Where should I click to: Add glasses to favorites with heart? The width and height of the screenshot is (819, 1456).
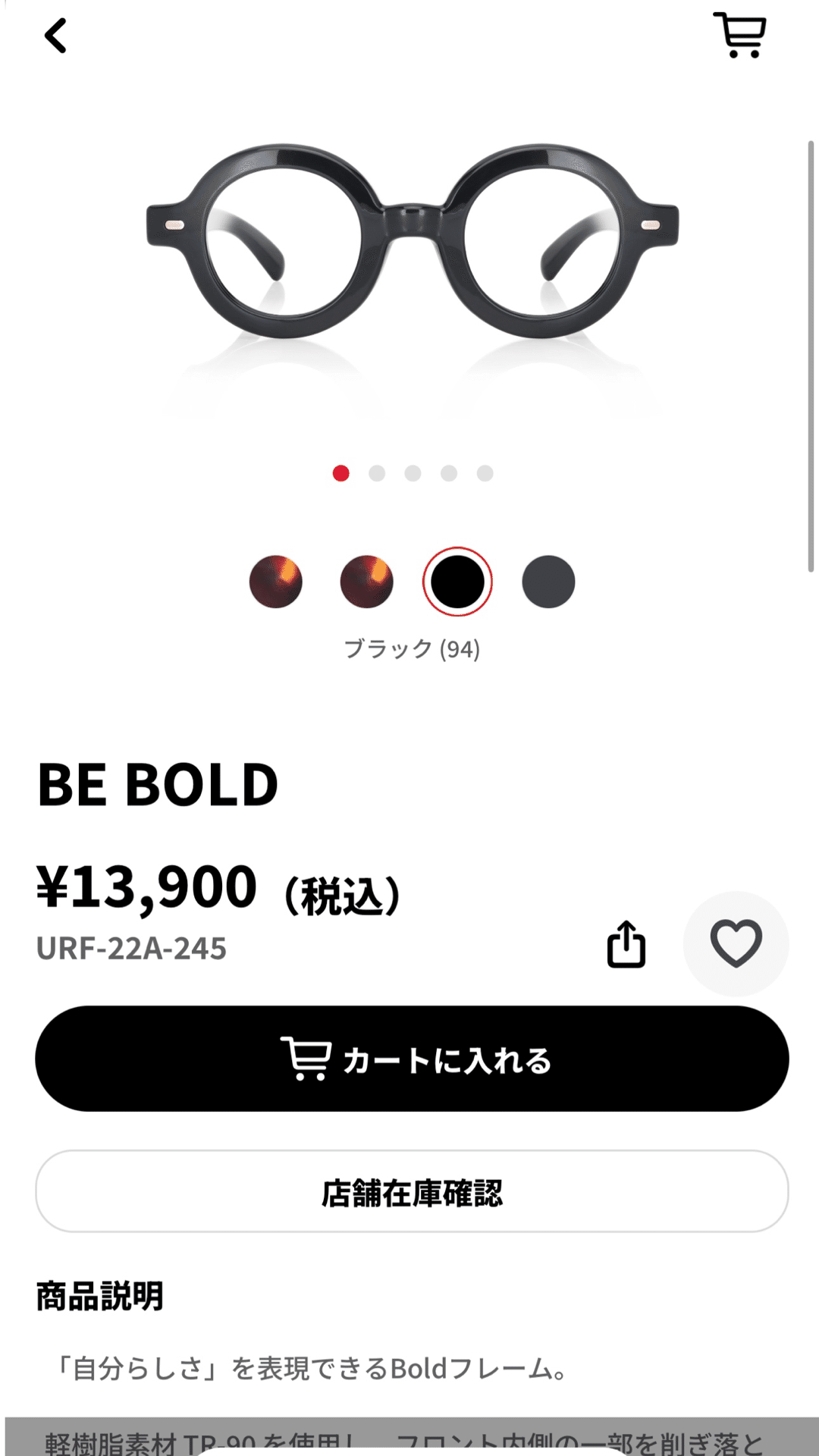click(x=736, y=944)
